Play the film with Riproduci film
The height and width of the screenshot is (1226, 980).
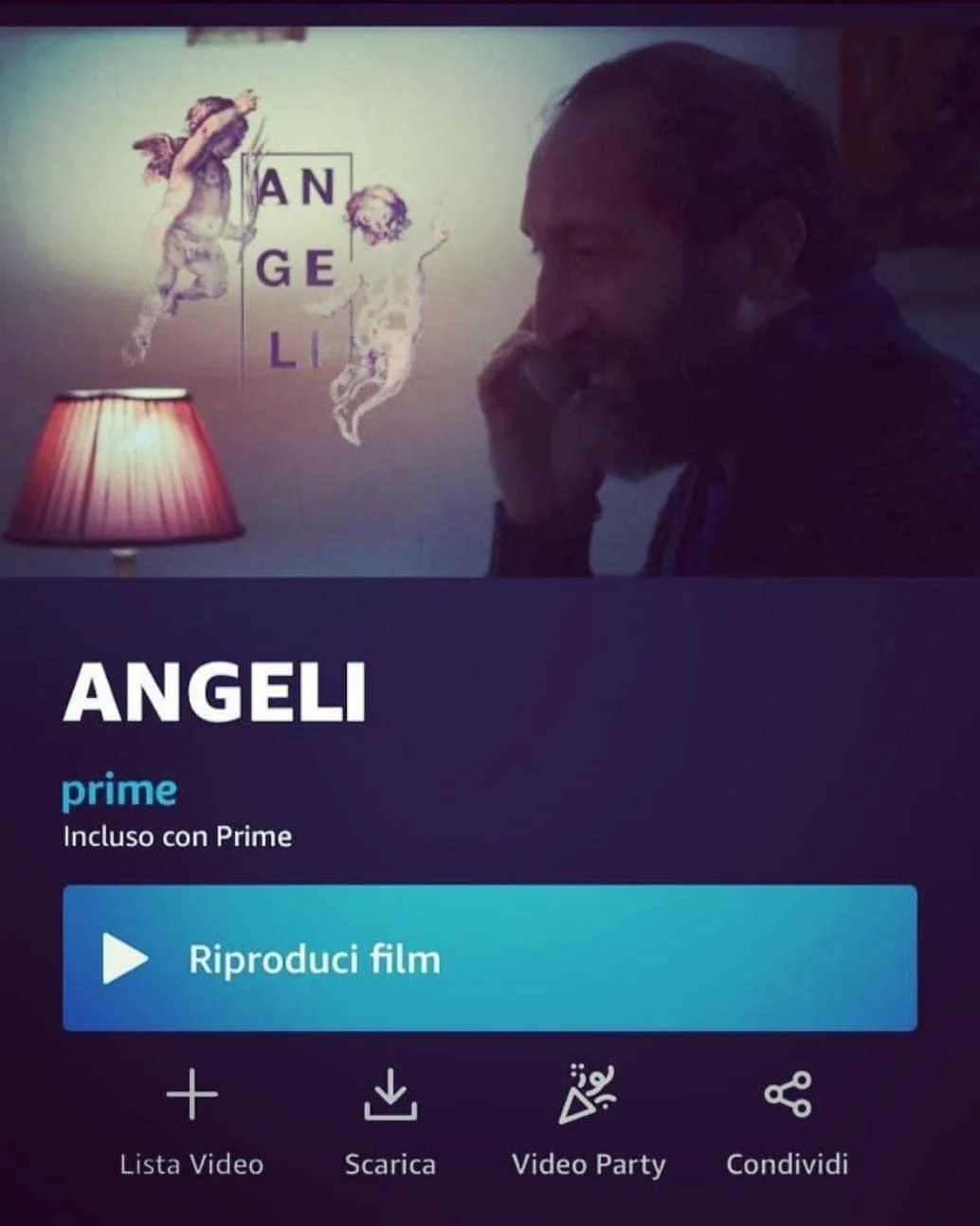click(x=489, y=958)
